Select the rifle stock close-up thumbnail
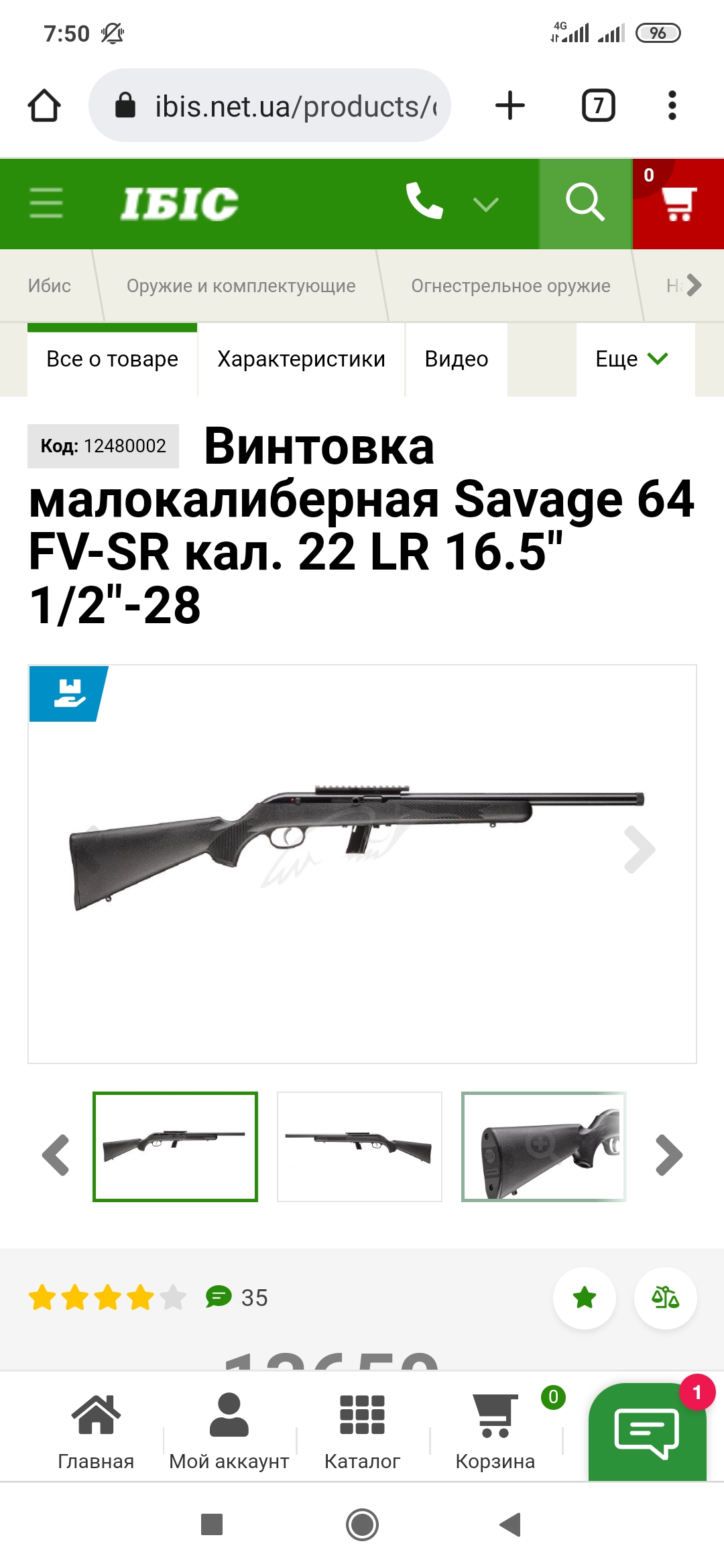This screenshot has height=1568, width=724. [544, 1147]
